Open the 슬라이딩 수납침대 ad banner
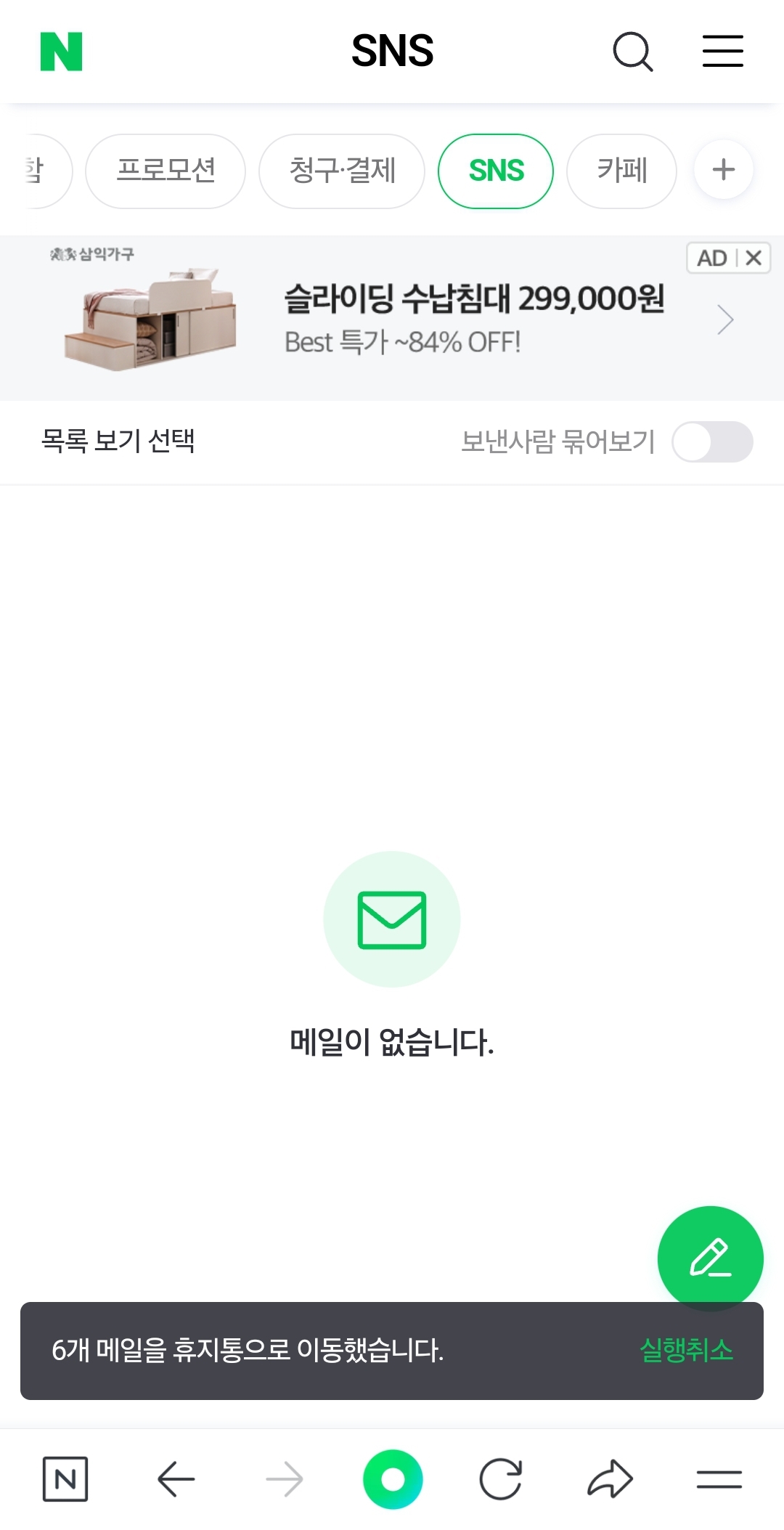Screen dimensions: 784x1530 (x=436, y=320)
